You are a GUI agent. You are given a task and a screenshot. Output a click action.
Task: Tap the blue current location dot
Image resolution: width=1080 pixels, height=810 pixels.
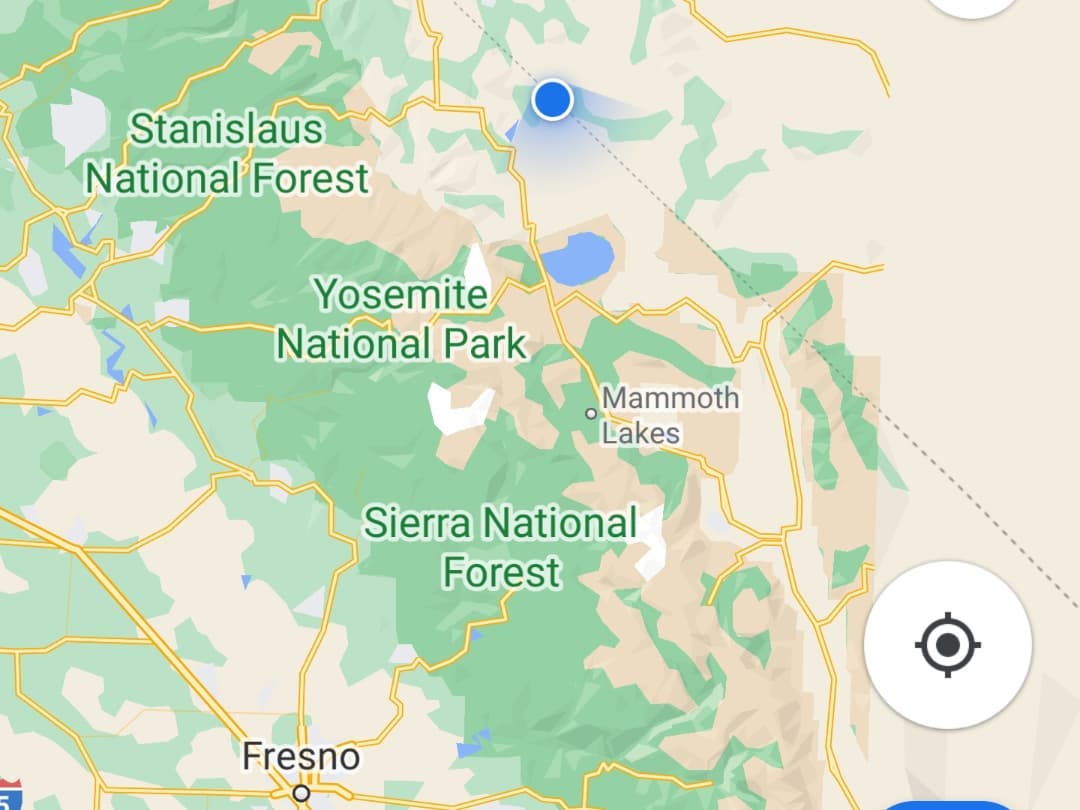(552, 100)
